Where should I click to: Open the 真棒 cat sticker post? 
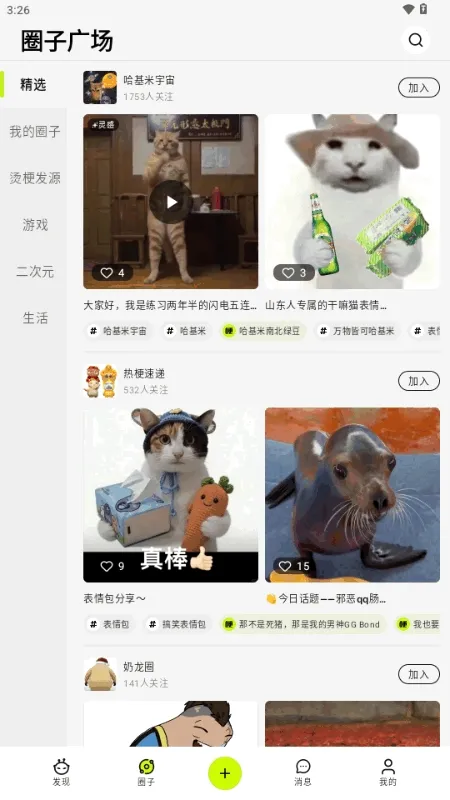[x=170, y=494]
